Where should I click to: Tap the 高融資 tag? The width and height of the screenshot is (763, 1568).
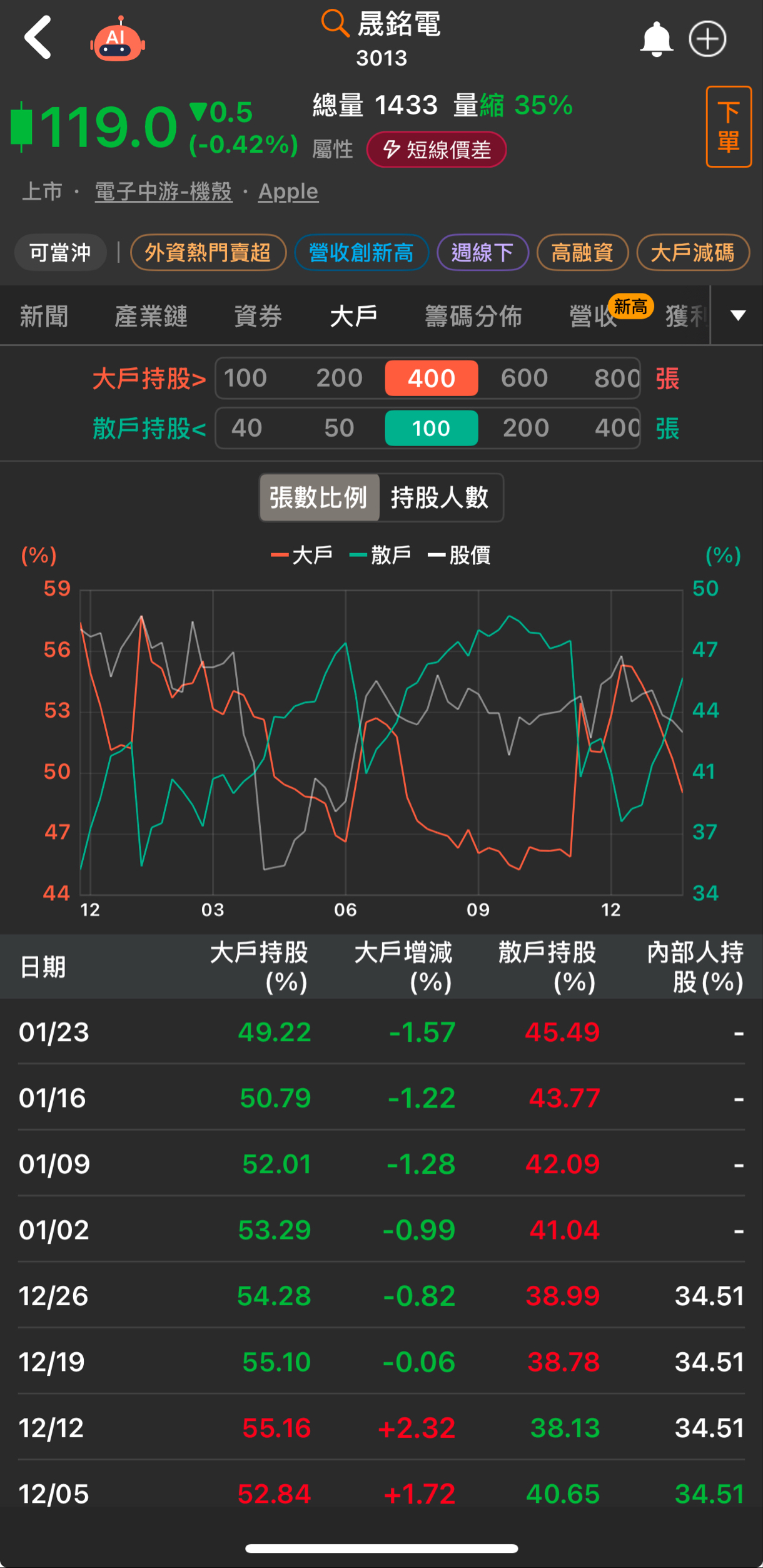pyautogui.click(x=582, y=252)
